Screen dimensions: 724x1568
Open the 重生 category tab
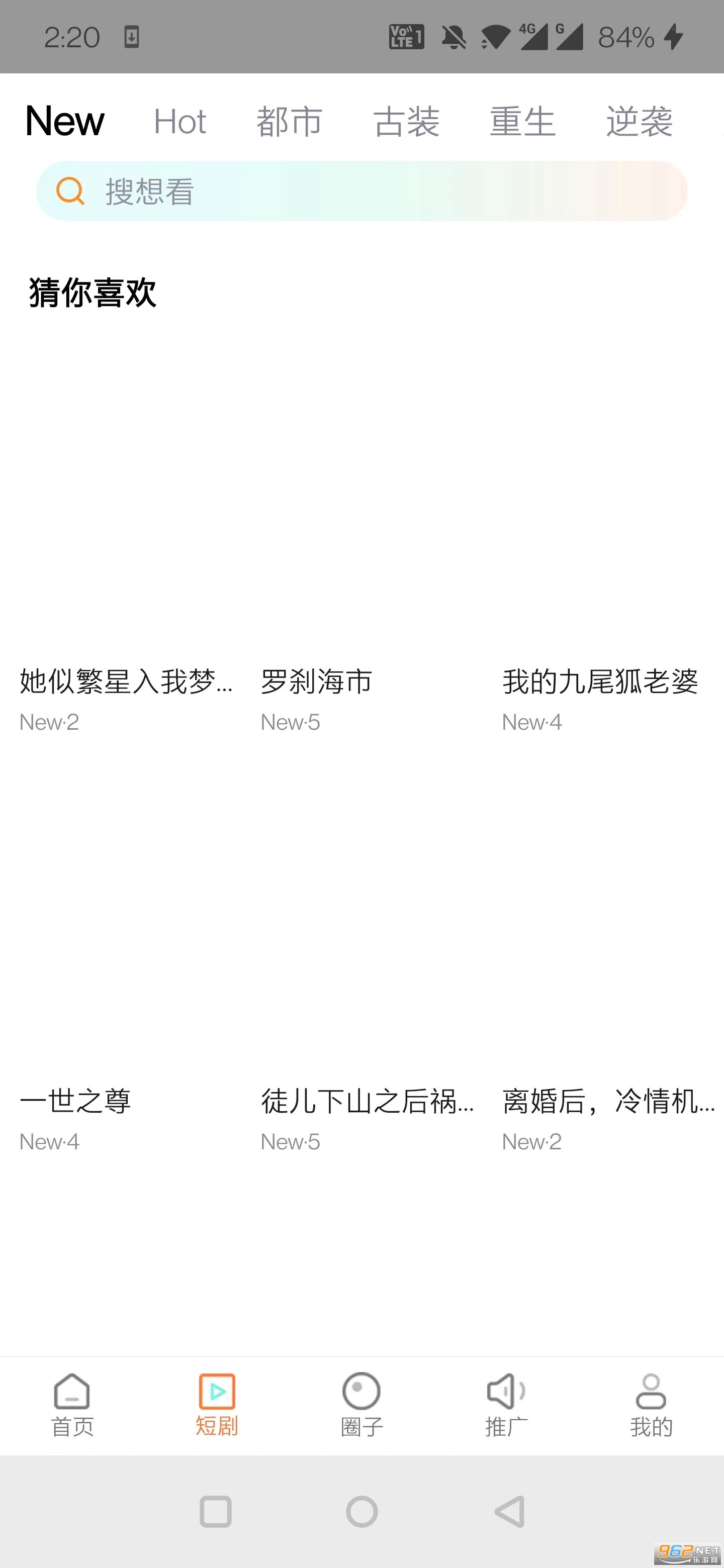point(522,121)
